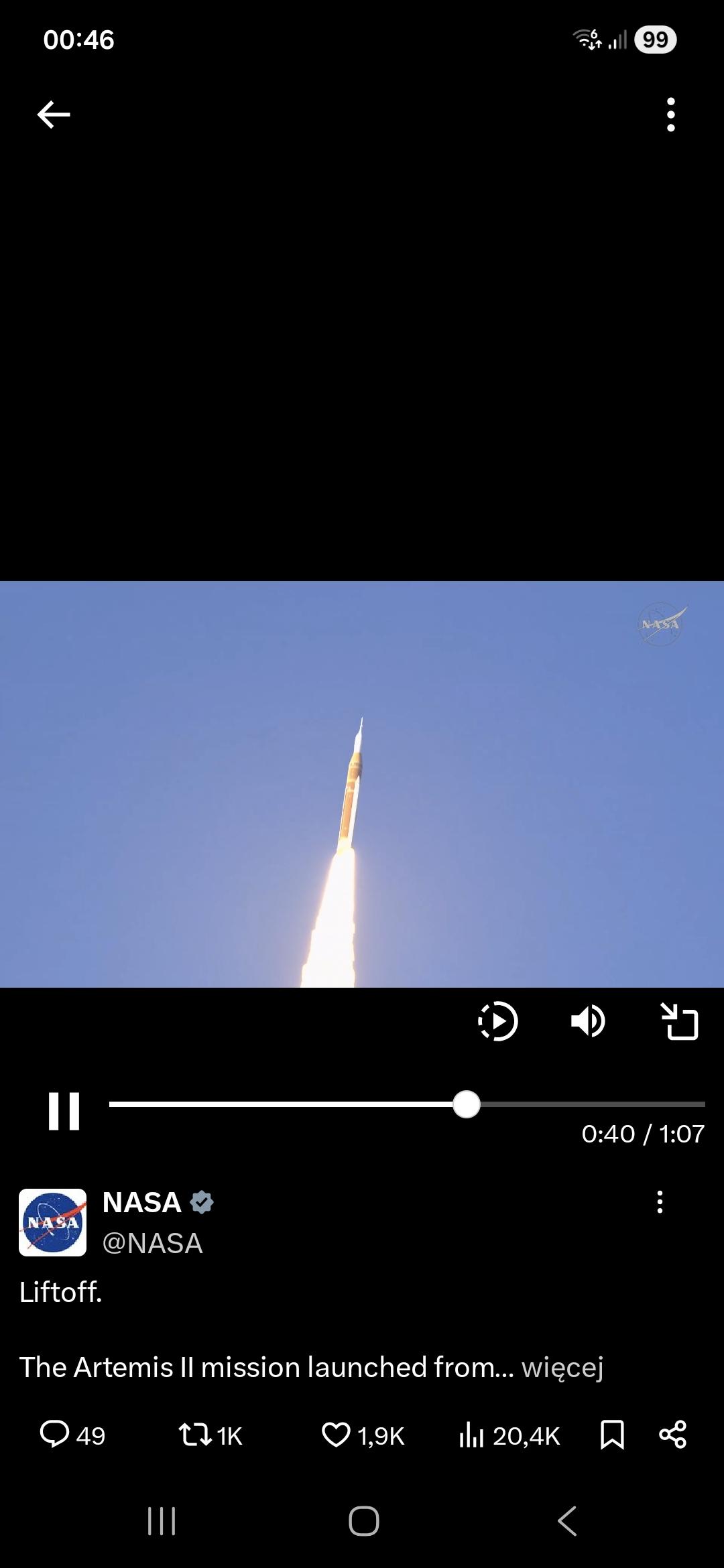
Task: Expand the post text with więcej
Action: [x=562, y=1367]
